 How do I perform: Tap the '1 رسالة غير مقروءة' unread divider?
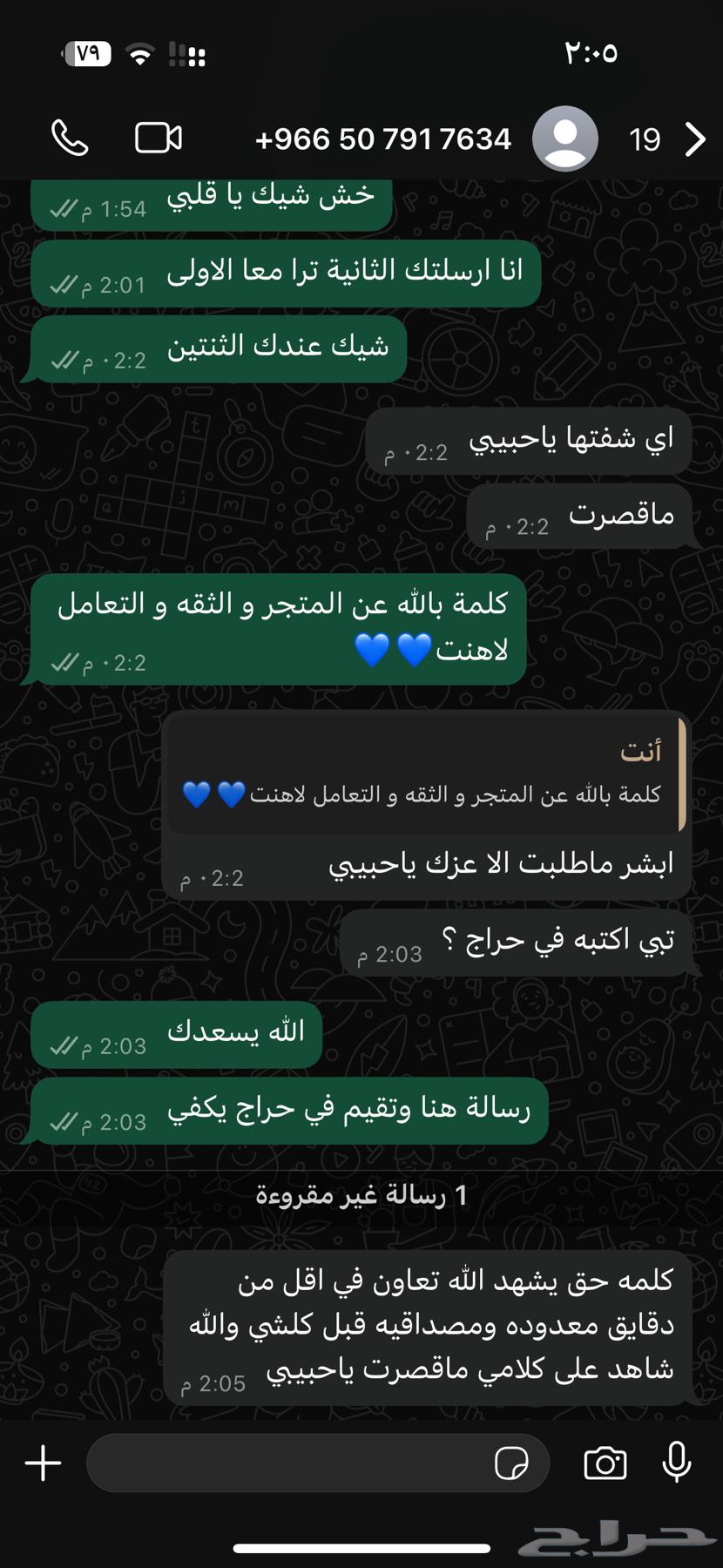click(361, 1193)
